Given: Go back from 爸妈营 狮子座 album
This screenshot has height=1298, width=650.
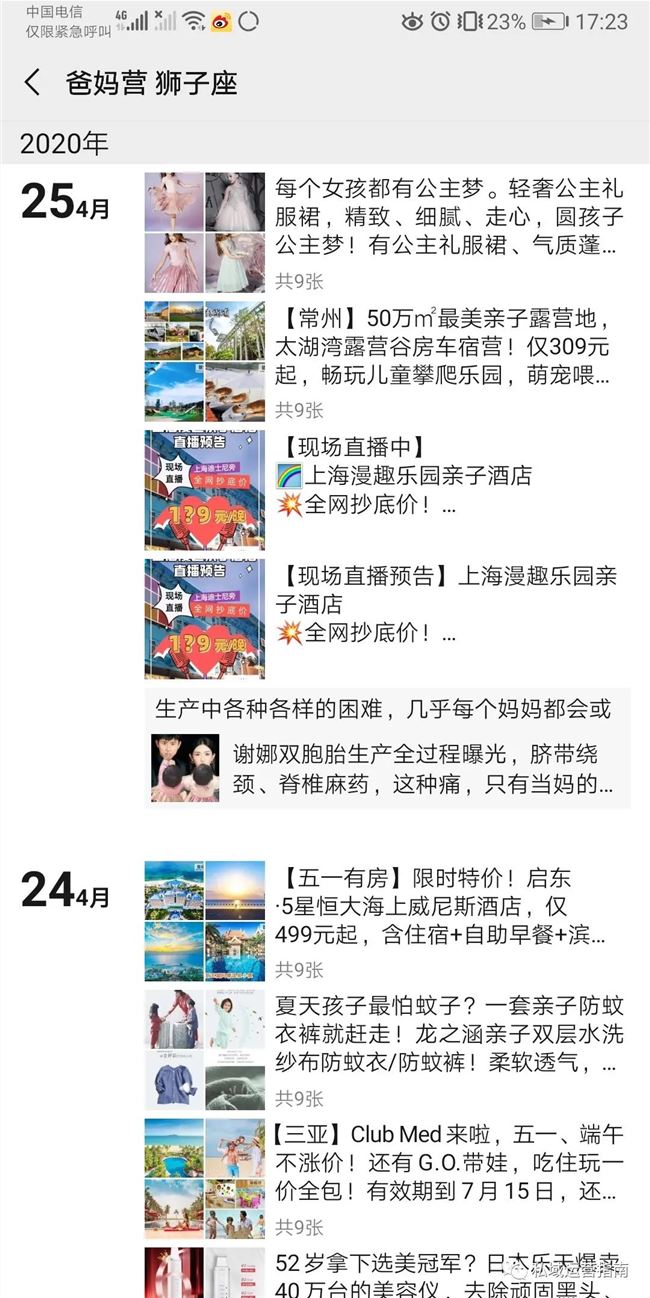Looking at the screenshot, I should (x=33, y=83).
